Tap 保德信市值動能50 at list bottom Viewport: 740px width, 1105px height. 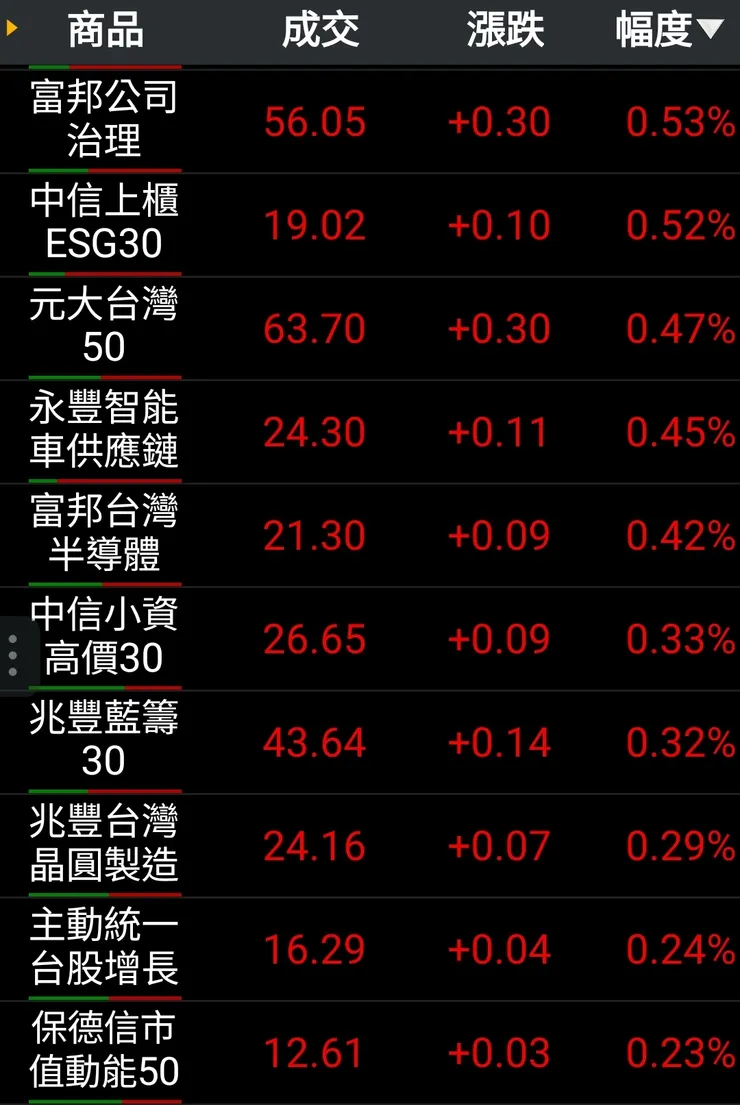104,1052
